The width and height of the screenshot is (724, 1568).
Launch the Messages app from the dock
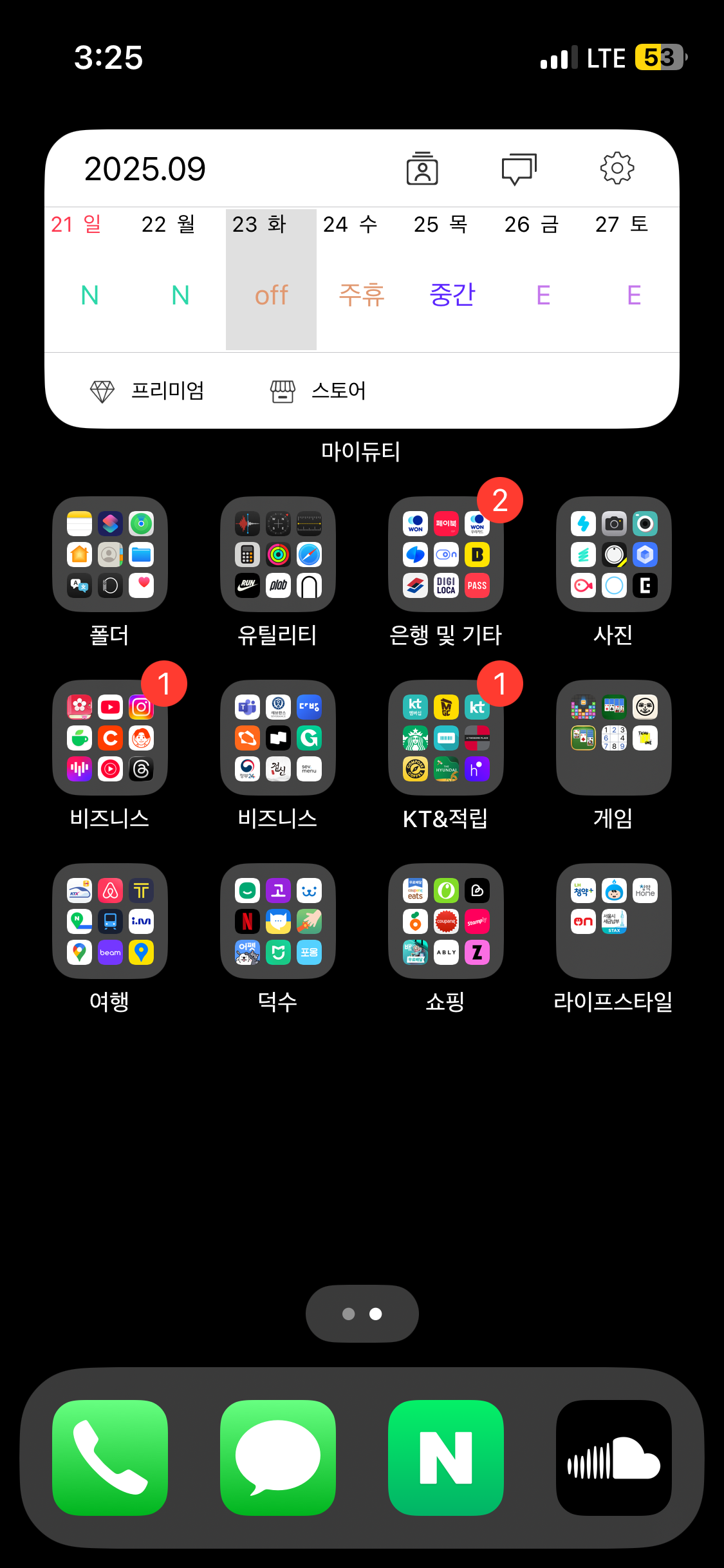278,1458
